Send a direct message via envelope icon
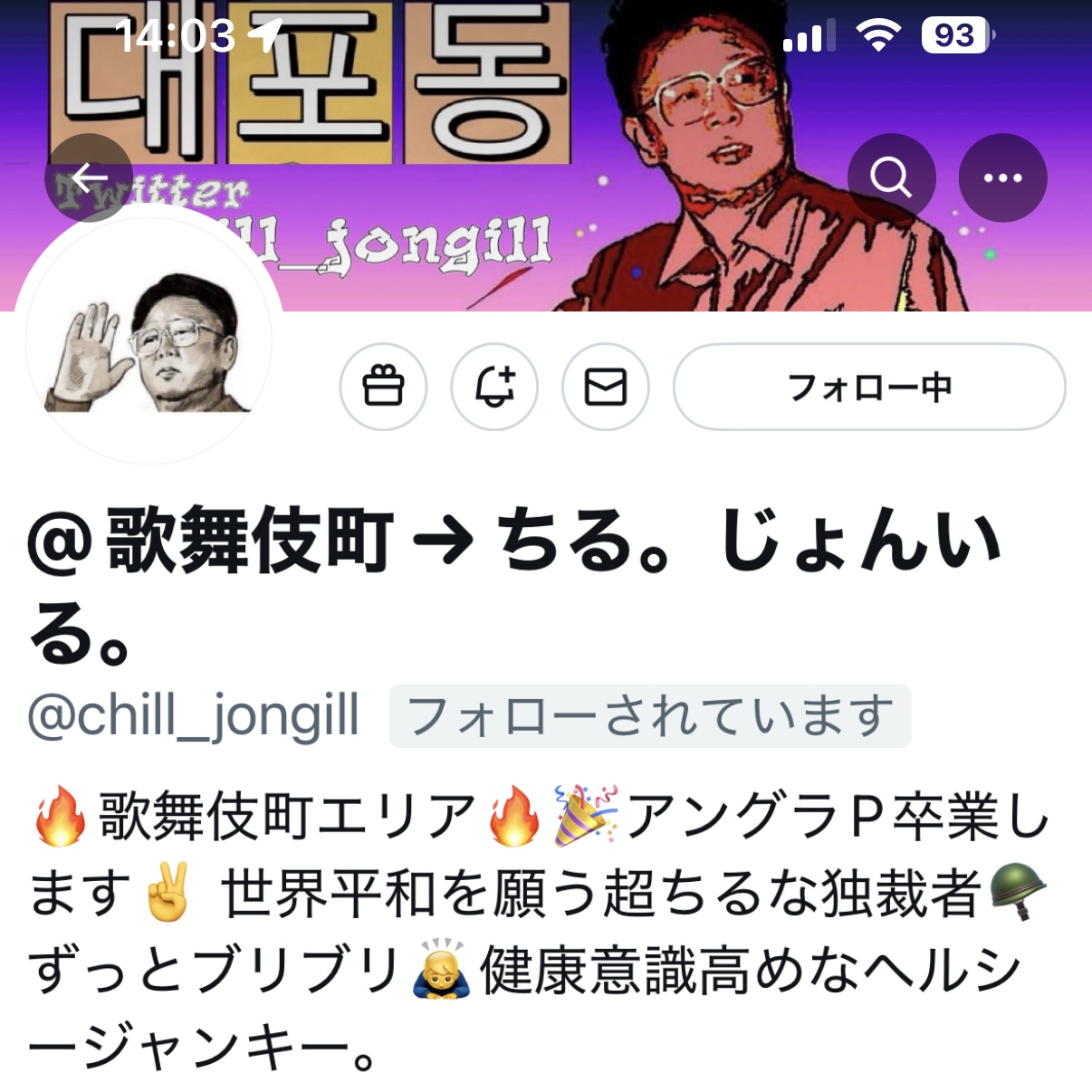This screenshot has width=1092, height=1092. (605, 387)
